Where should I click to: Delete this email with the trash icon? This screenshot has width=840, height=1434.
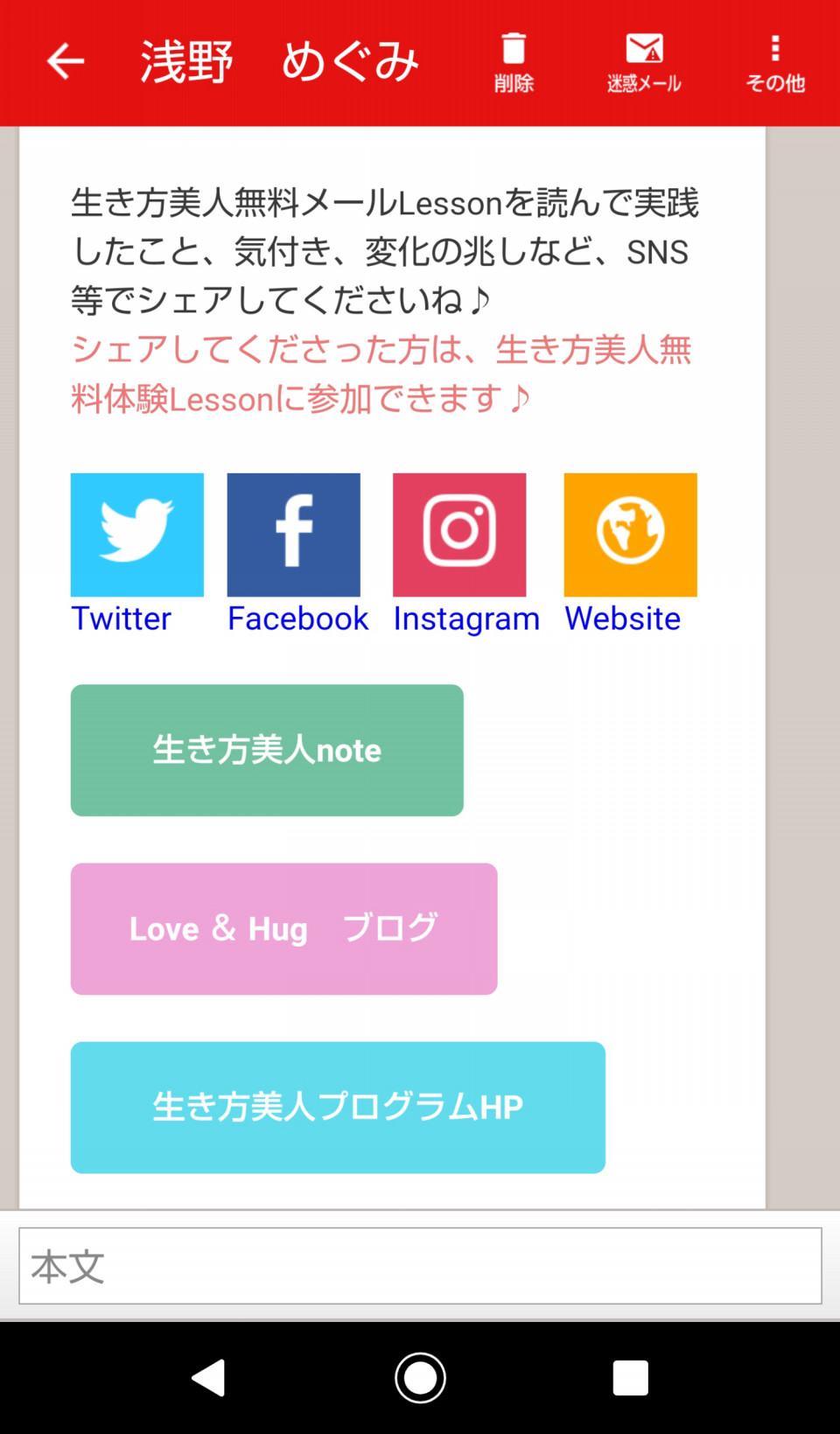(514, 63)
